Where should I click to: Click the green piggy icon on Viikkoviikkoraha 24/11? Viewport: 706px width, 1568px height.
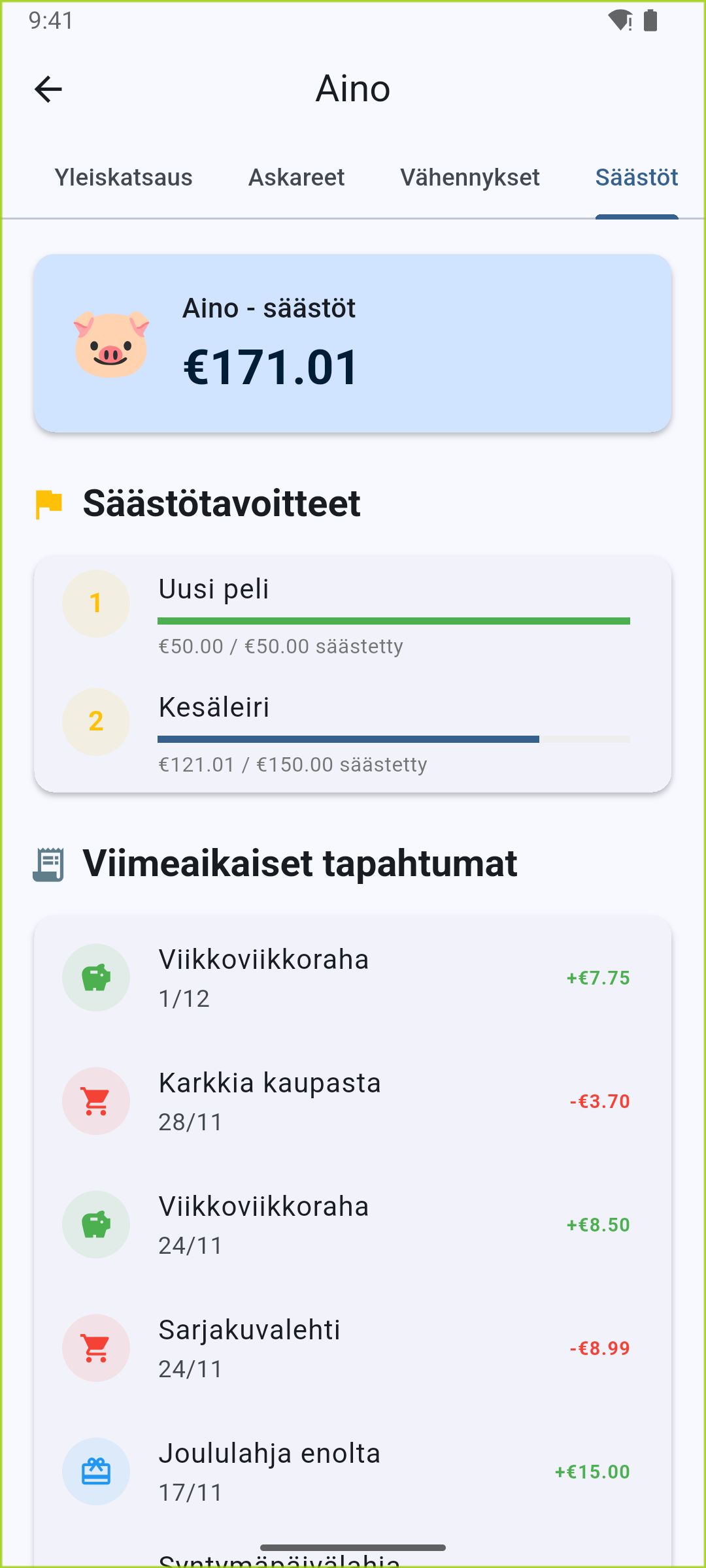(x=96, y=1224)
